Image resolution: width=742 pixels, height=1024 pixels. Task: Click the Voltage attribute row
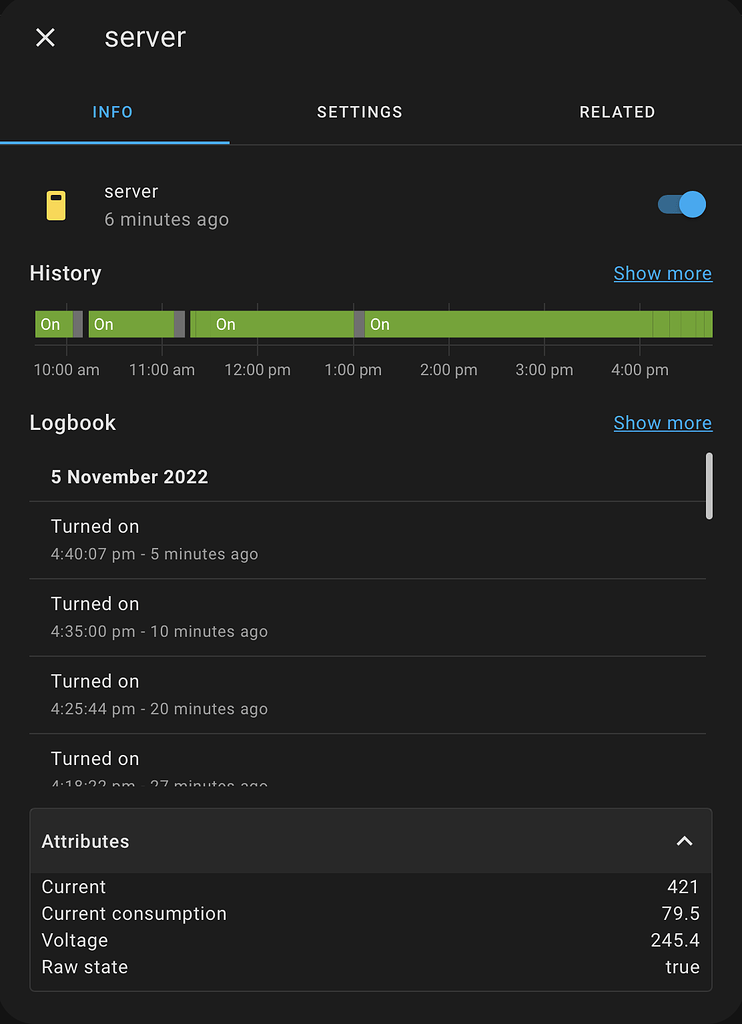[x=370, y=940]
